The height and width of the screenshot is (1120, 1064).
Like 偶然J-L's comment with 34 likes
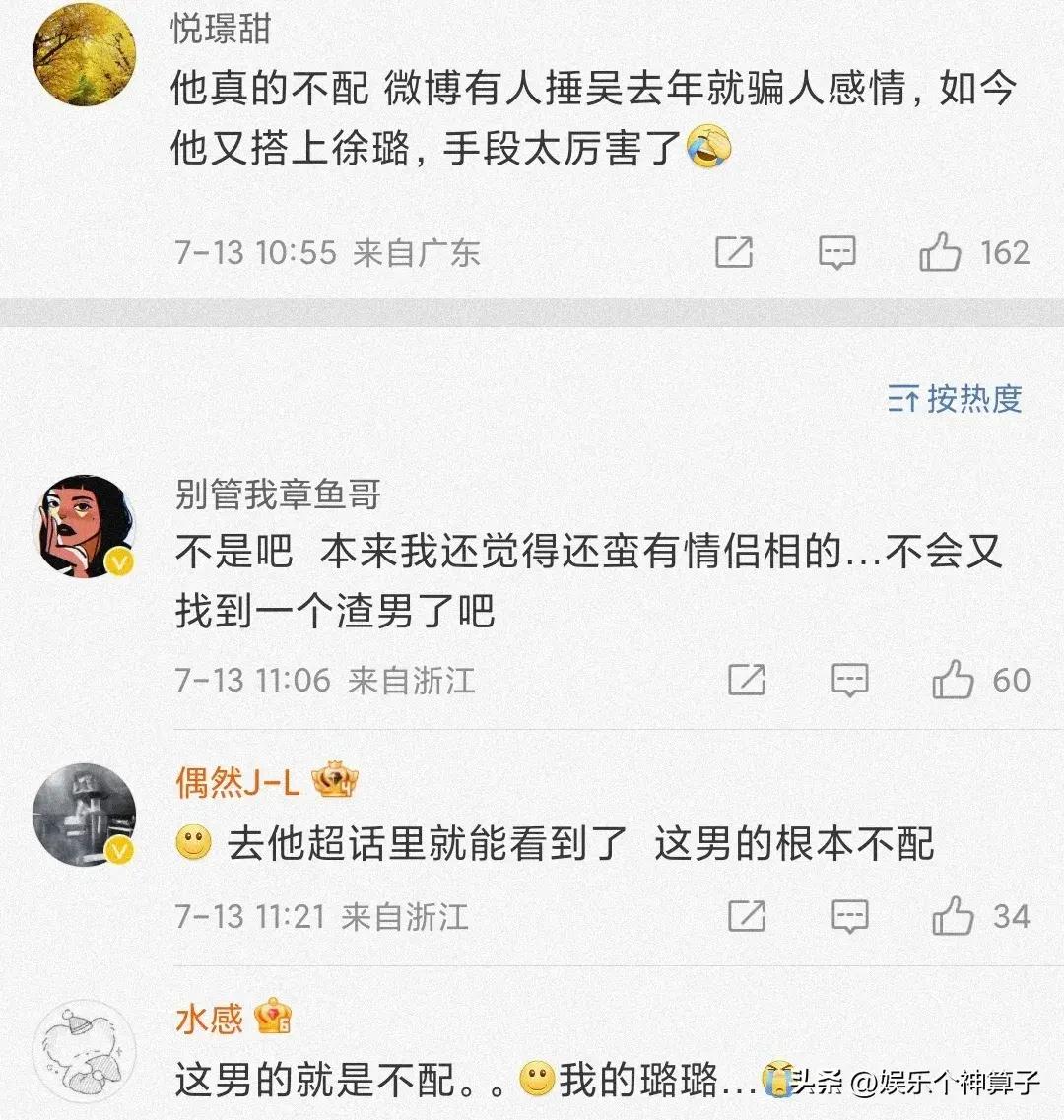(x=953, y=917)
